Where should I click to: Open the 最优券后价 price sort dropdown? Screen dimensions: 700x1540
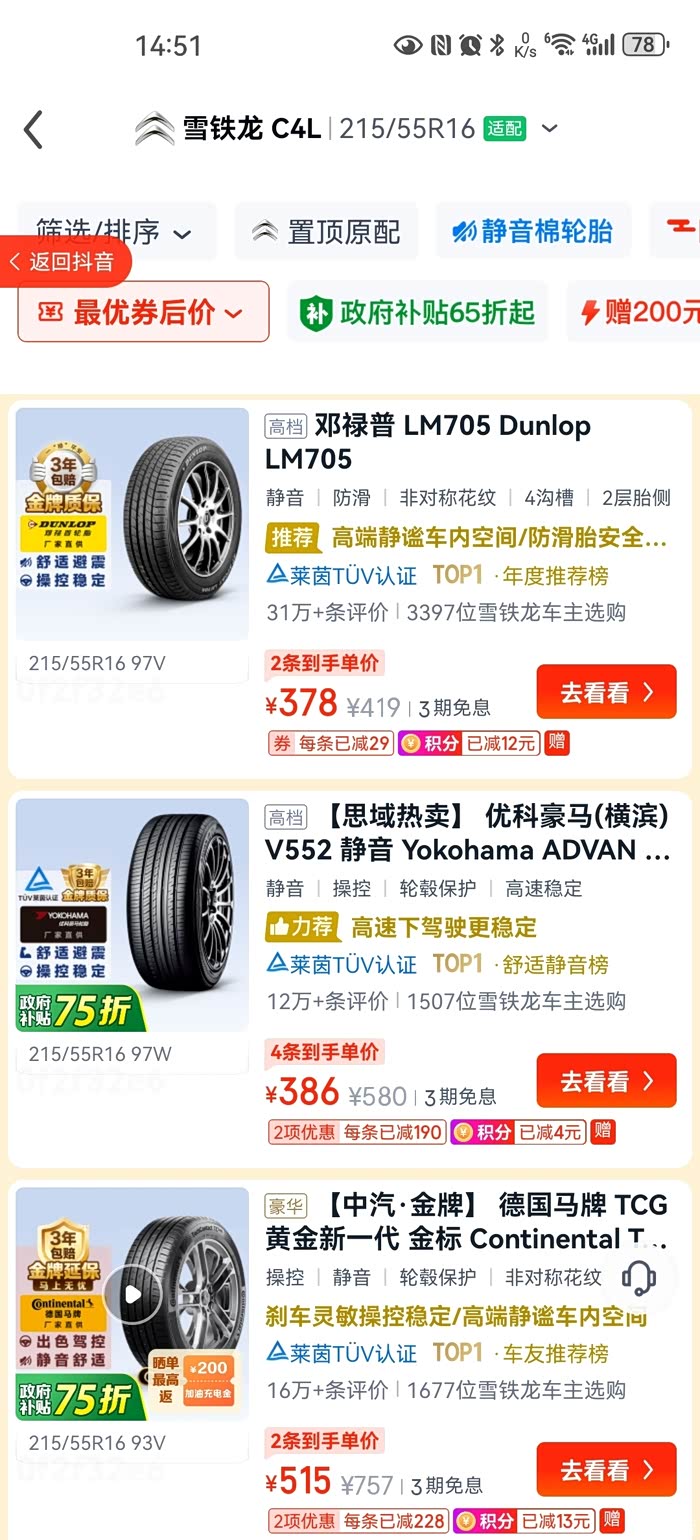point(143,312)
